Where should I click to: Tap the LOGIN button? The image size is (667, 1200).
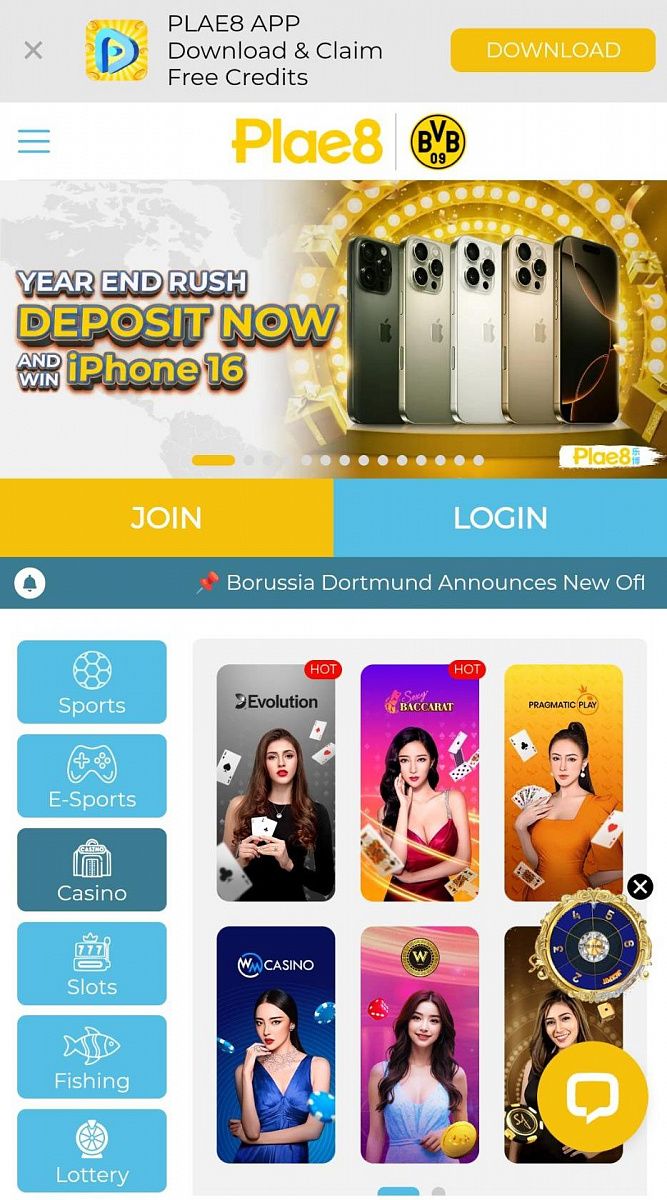500,518
